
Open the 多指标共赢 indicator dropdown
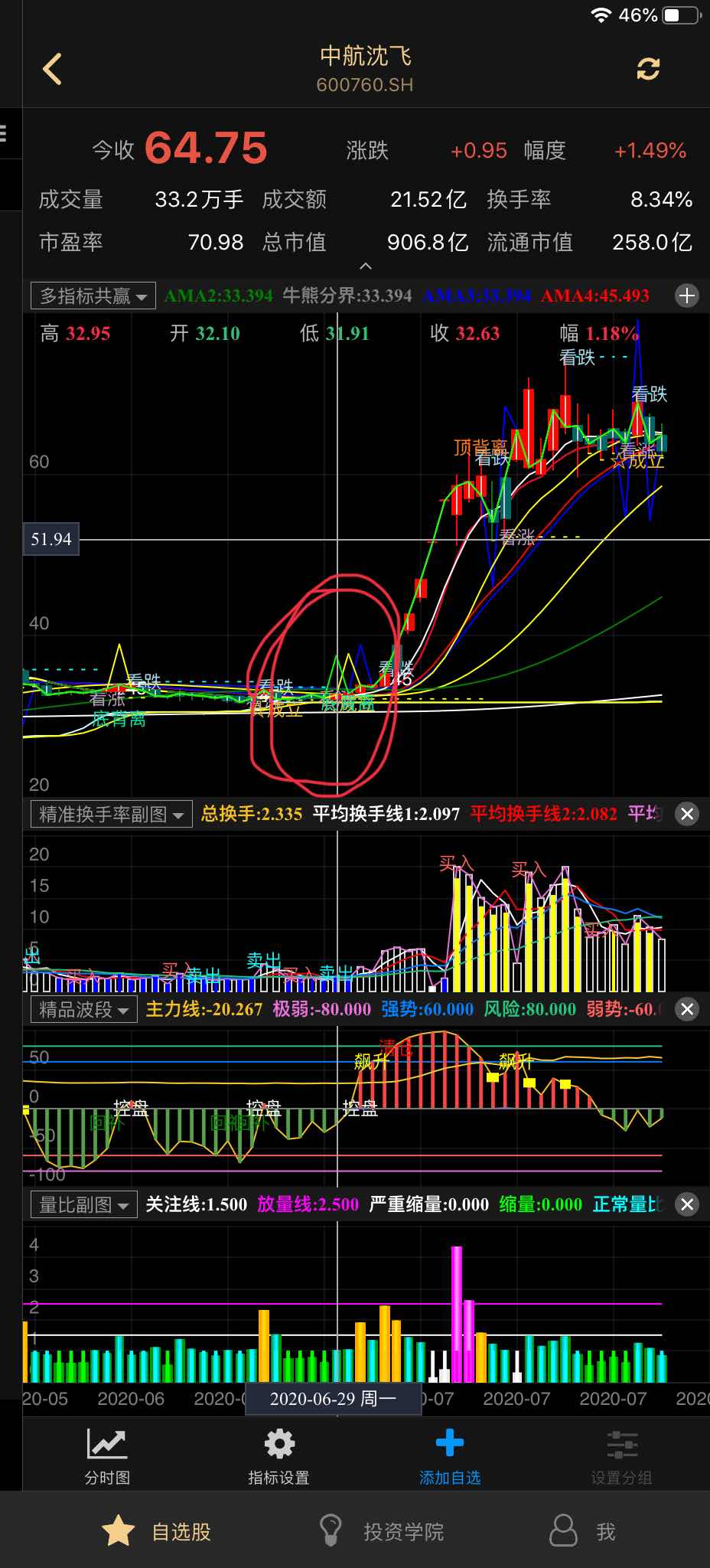(x=93, y=296)
